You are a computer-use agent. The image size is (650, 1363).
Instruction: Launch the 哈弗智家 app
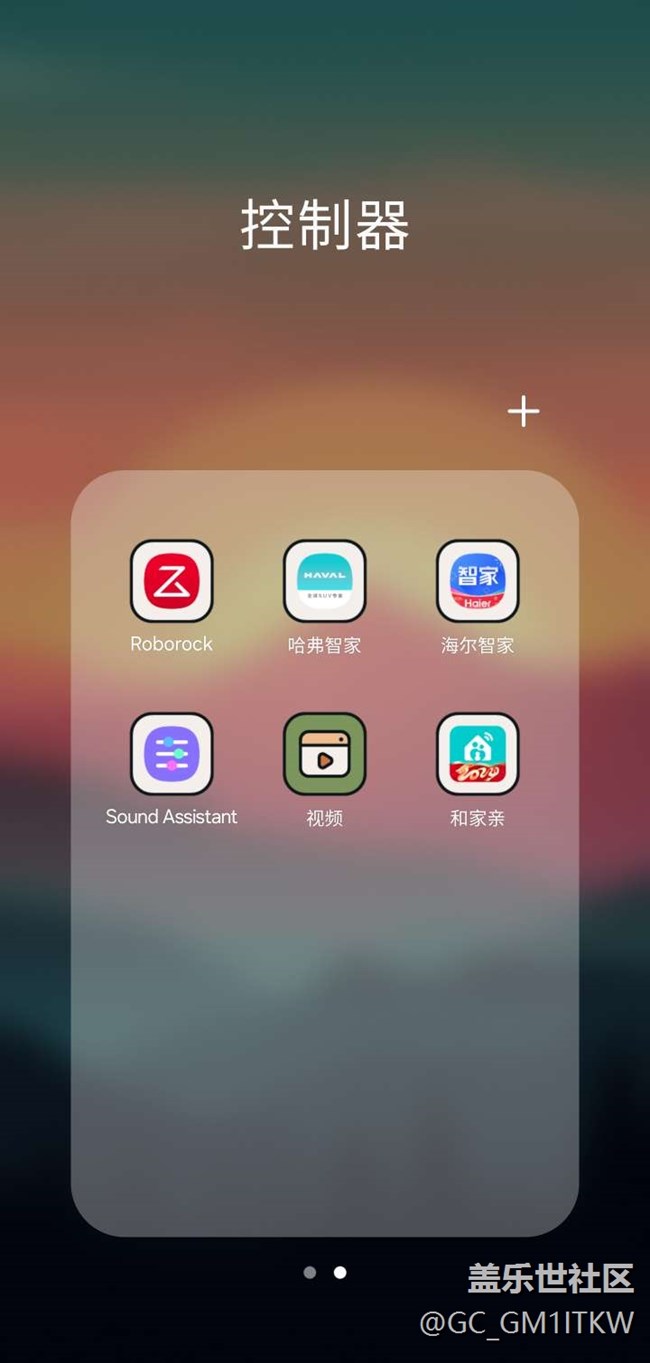324,581
